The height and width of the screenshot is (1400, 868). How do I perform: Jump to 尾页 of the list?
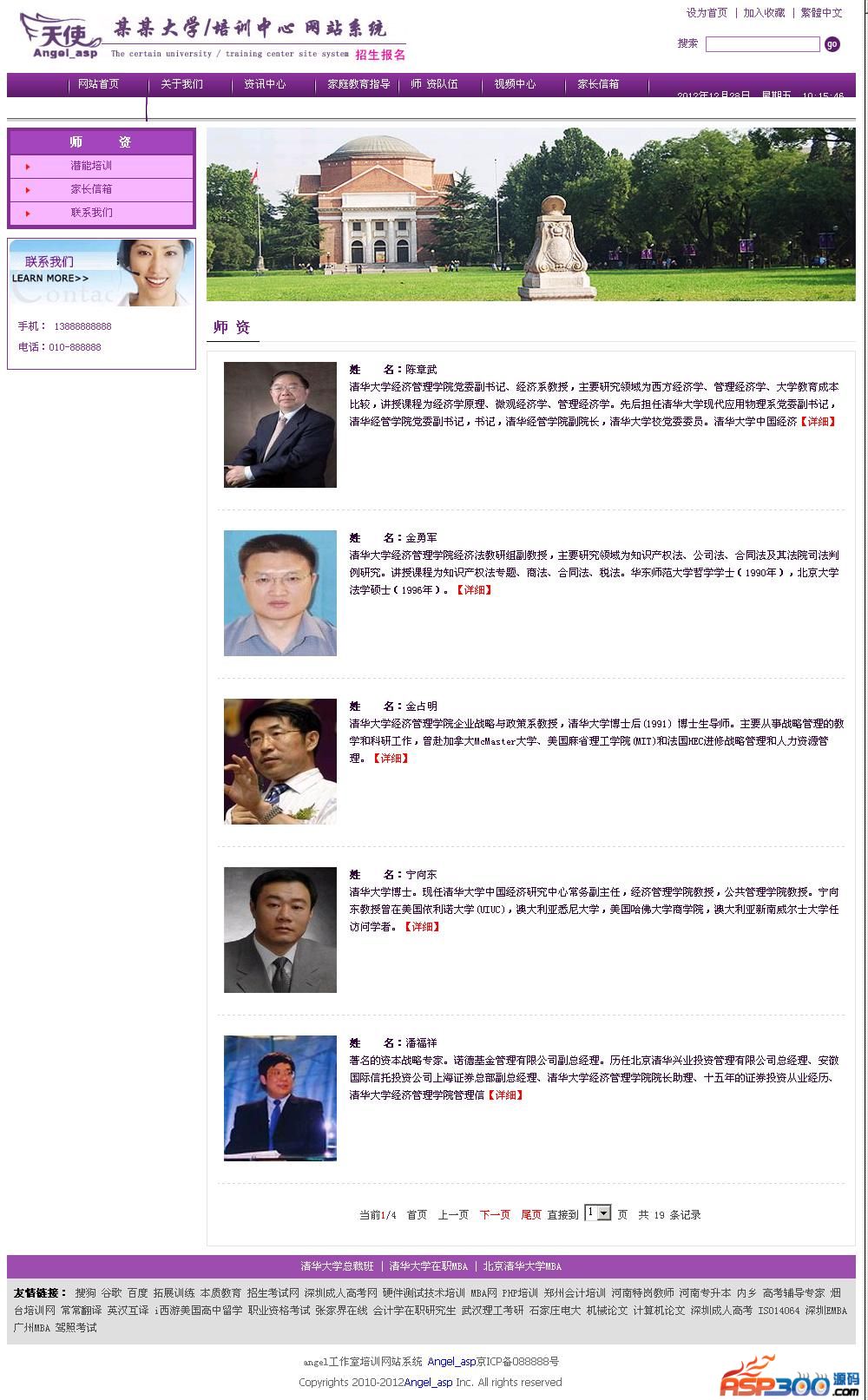point(530,1215)
